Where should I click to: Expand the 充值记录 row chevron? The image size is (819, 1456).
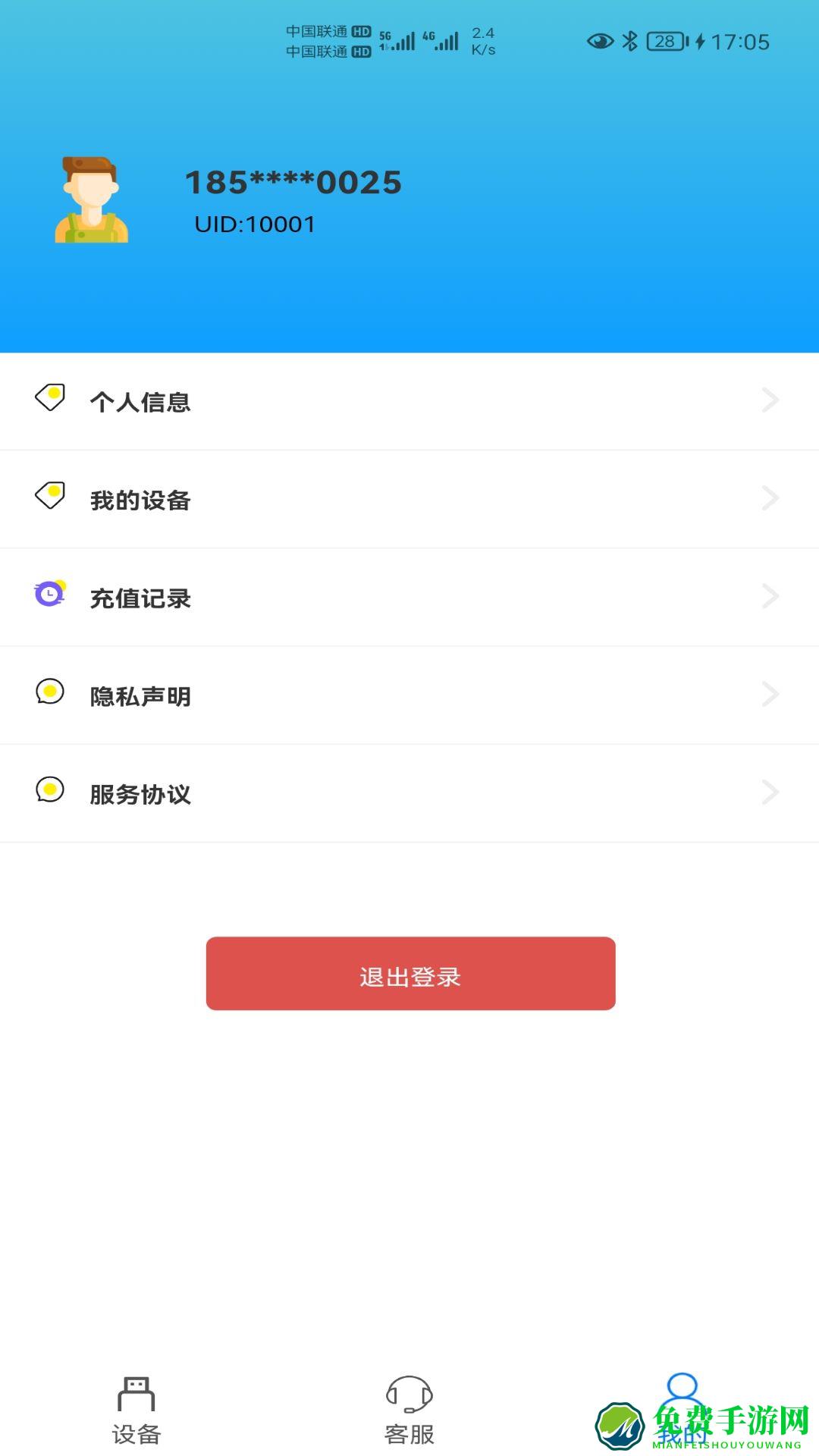(771, 597)
